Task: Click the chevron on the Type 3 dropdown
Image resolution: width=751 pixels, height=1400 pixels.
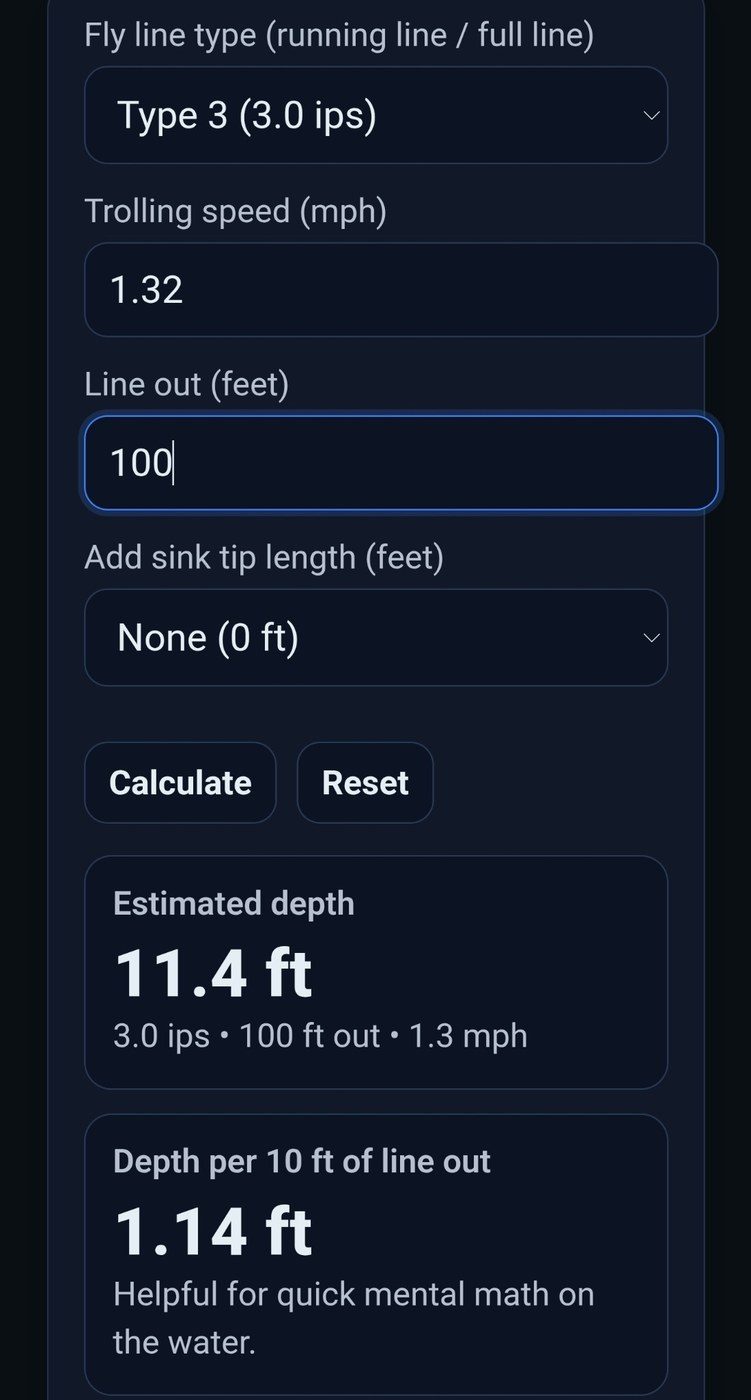Action: tap(651, 114)
